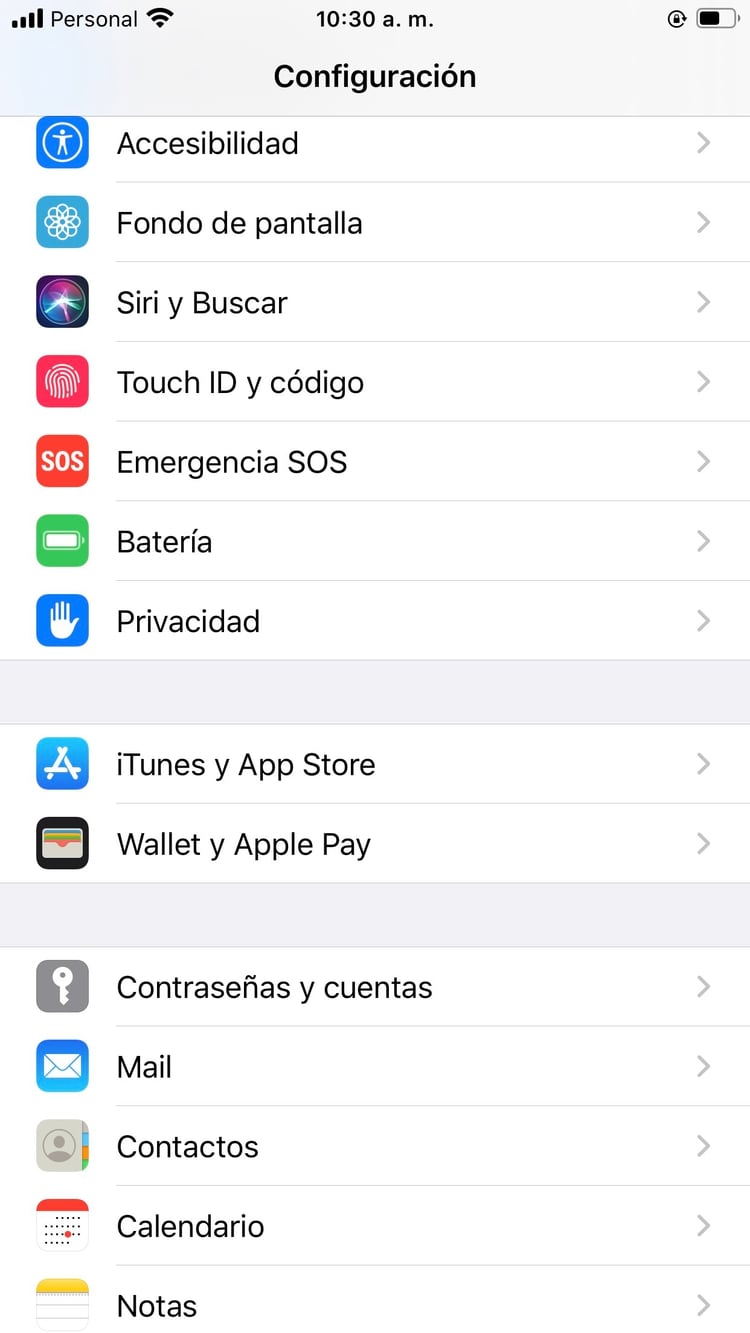Open the Mail envelope icon

pos(62,1066)
